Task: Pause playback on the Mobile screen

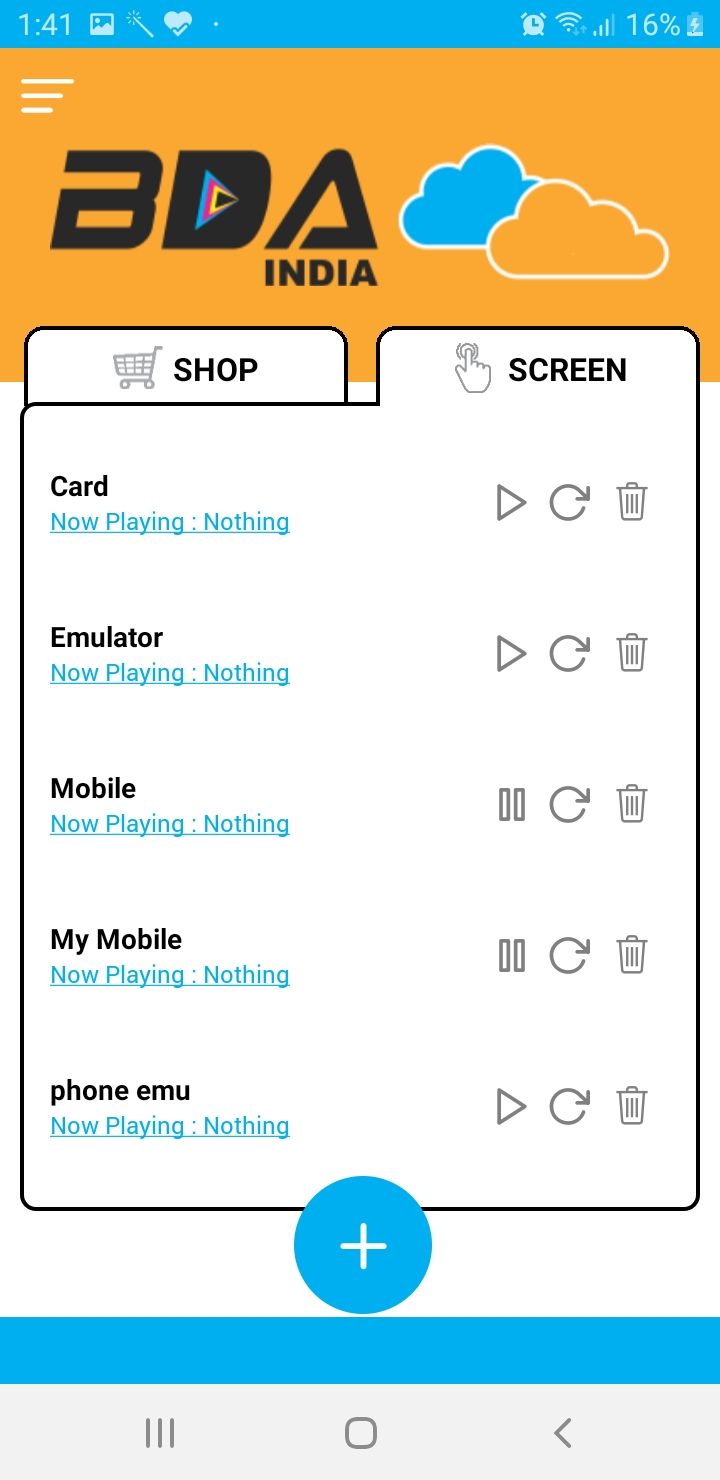Action: [511, 804]
